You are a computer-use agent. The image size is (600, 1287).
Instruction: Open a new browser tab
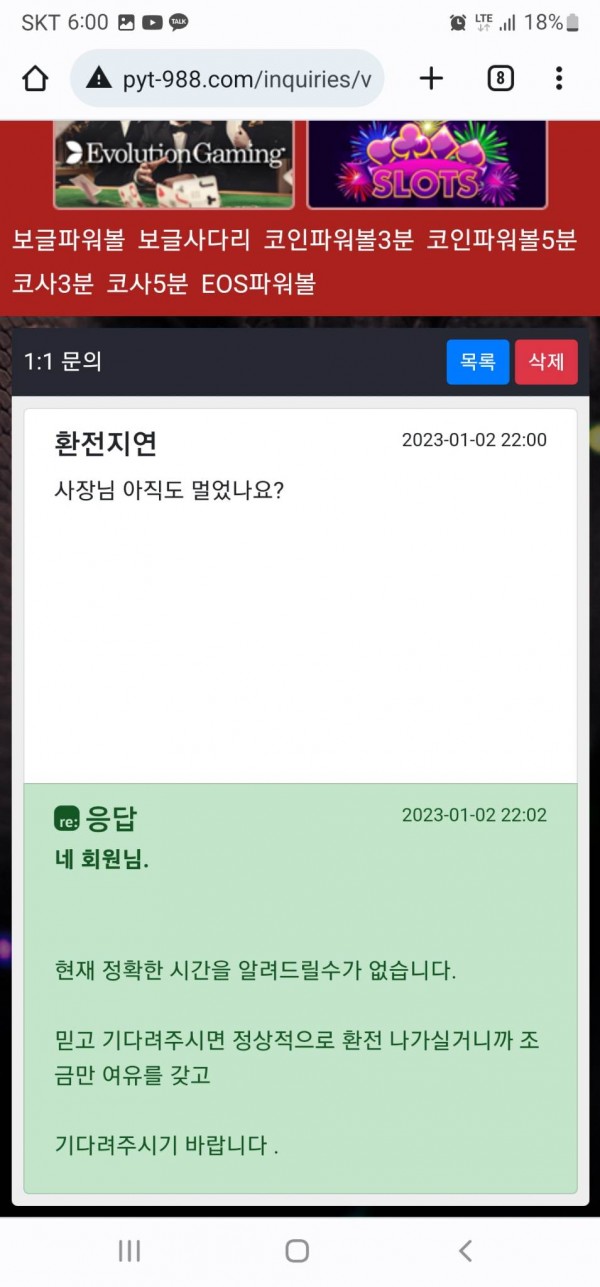point(431,78)
